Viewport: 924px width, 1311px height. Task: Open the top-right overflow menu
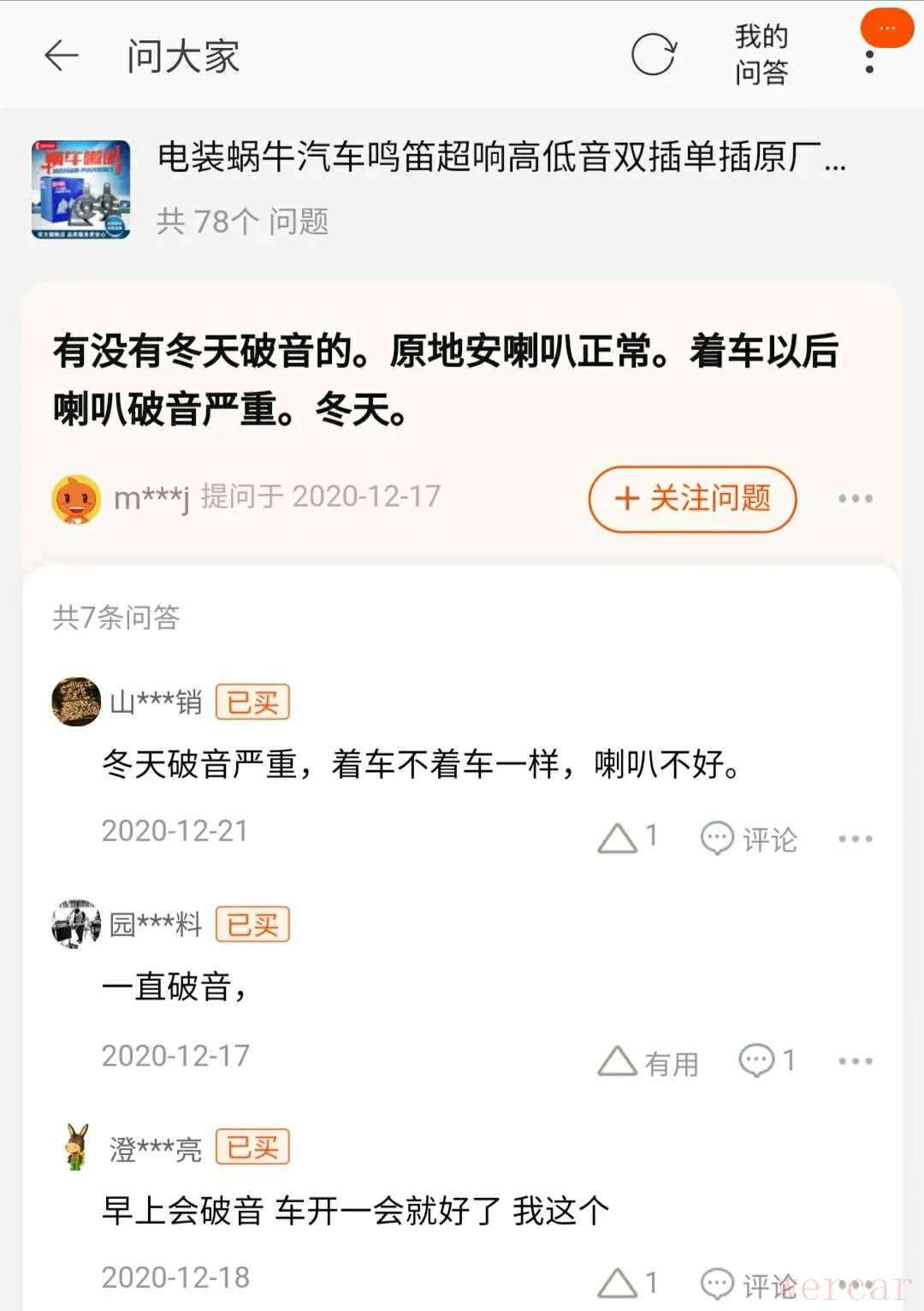869,61
